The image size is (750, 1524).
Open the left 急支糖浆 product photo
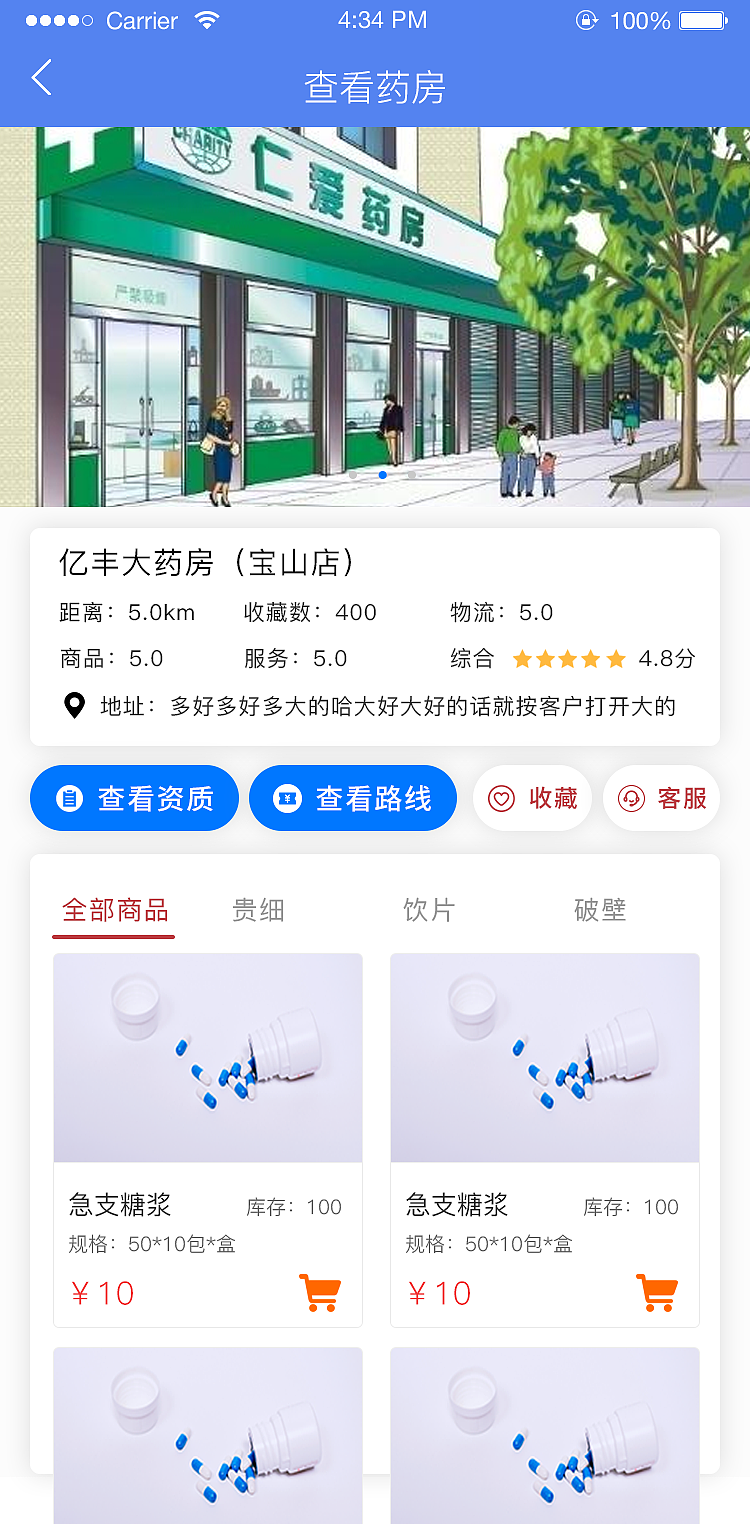pyautogui.click(x=207, y=1057)
